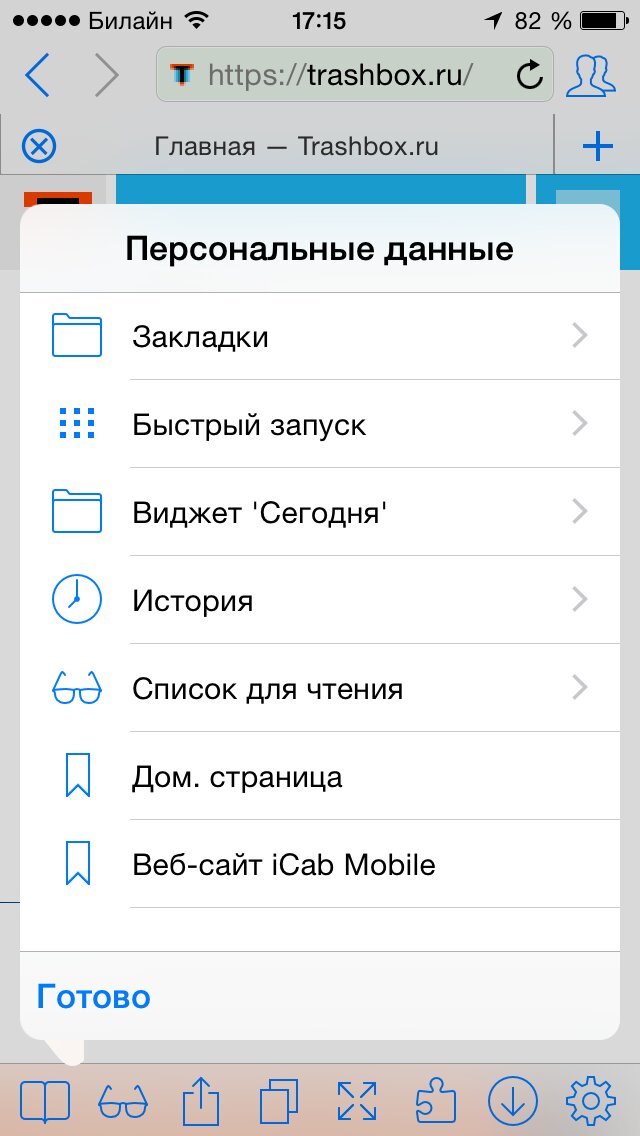Close the Главная — Trashbox.ru tab

coord(39,147)
